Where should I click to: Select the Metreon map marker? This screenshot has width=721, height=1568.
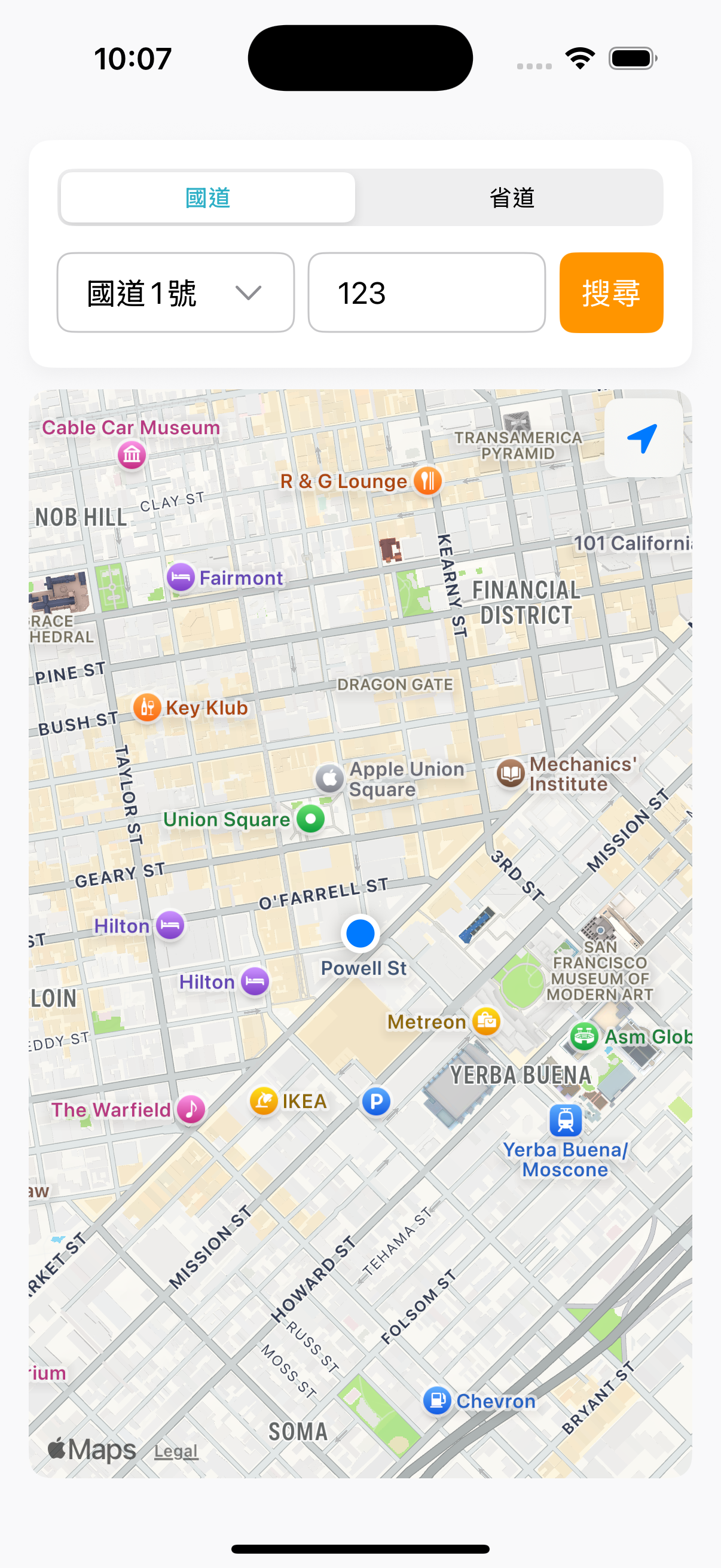pos(486,1021)
